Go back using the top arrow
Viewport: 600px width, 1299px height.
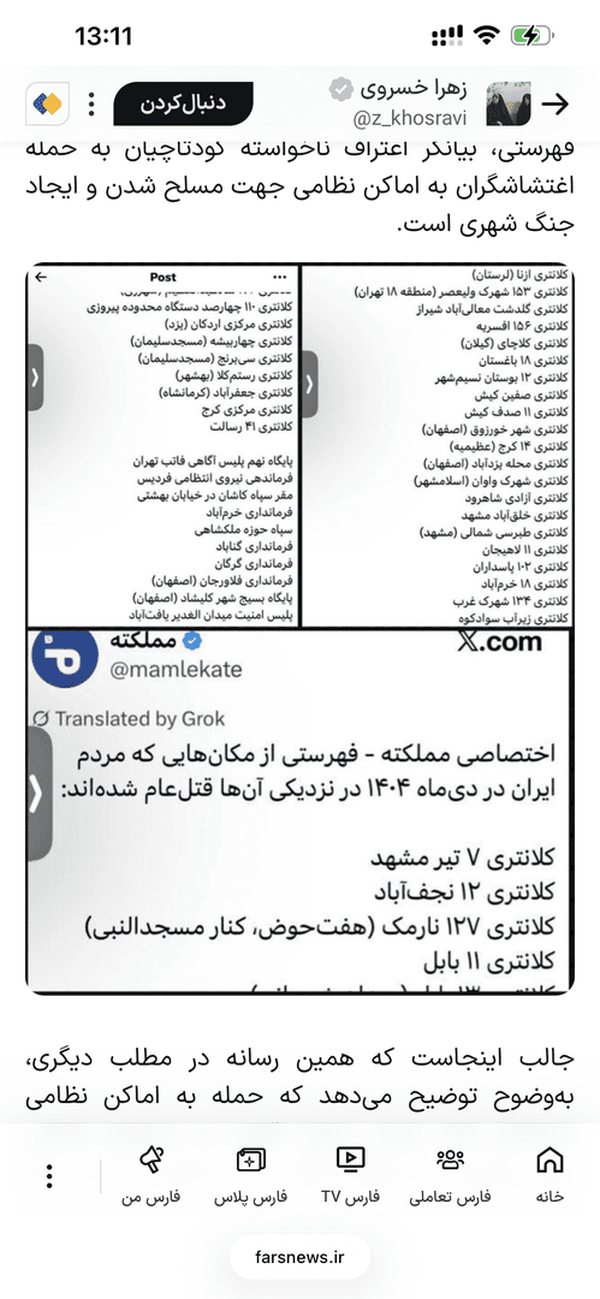(556, 103)
